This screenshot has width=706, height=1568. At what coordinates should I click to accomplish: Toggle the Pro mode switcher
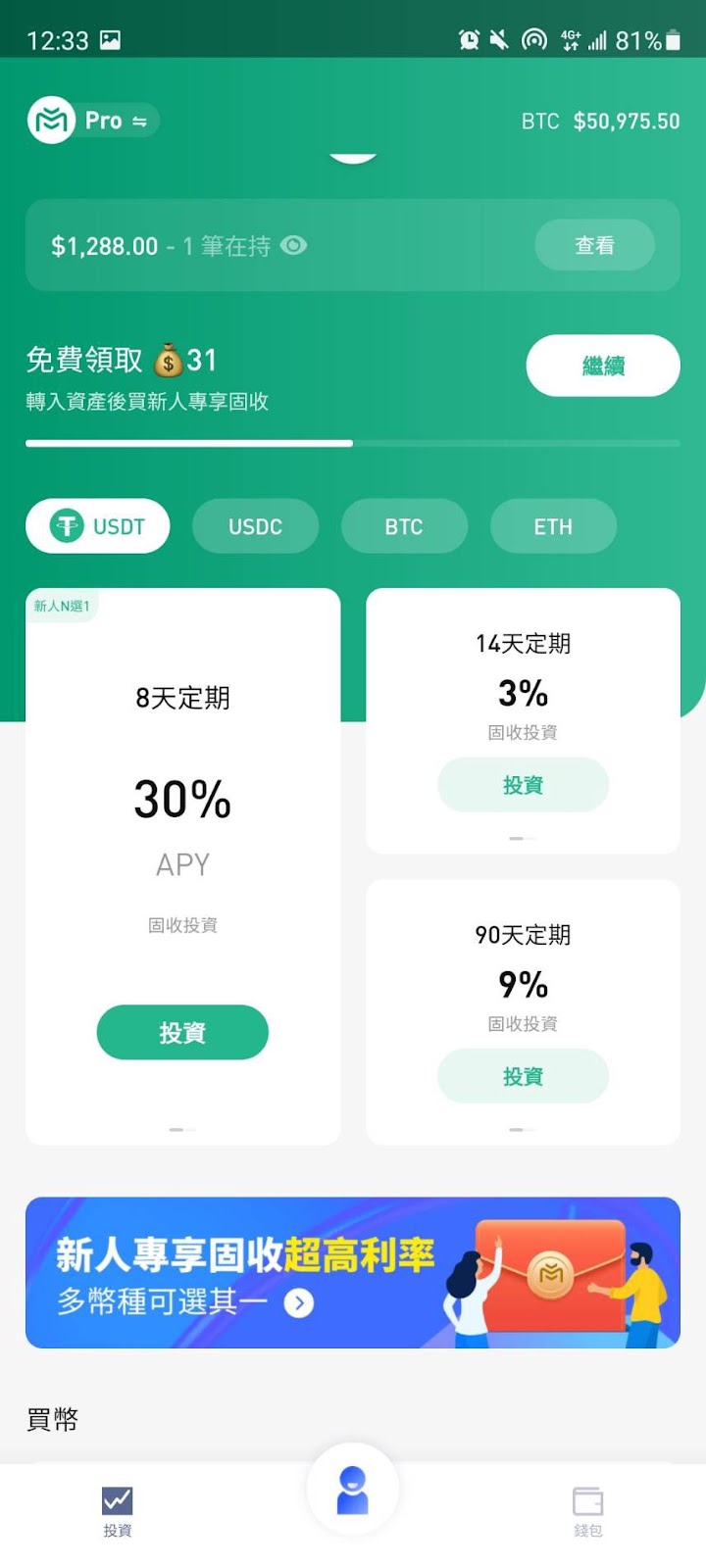pos(116,121)
